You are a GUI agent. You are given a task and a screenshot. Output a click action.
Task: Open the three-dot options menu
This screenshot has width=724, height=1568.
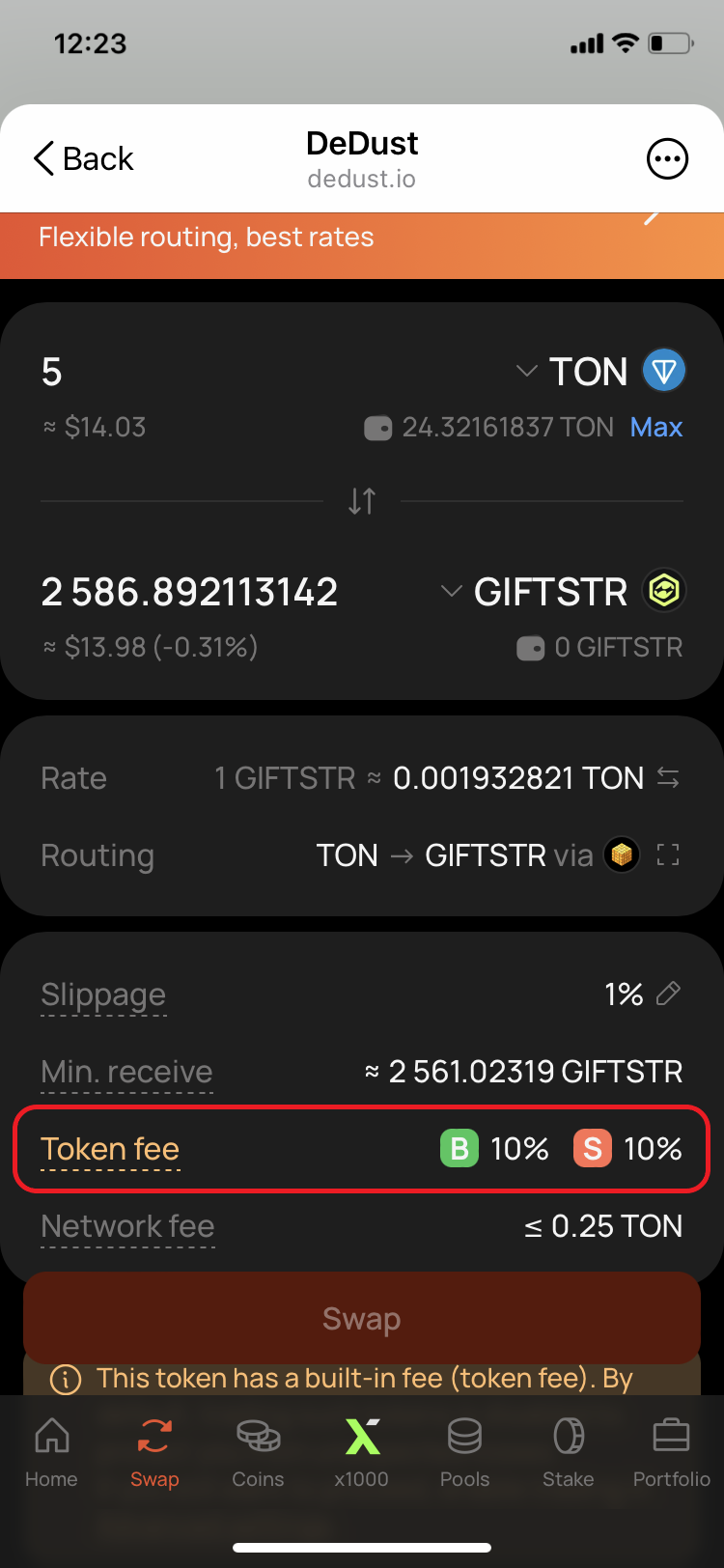click(667, 159)
